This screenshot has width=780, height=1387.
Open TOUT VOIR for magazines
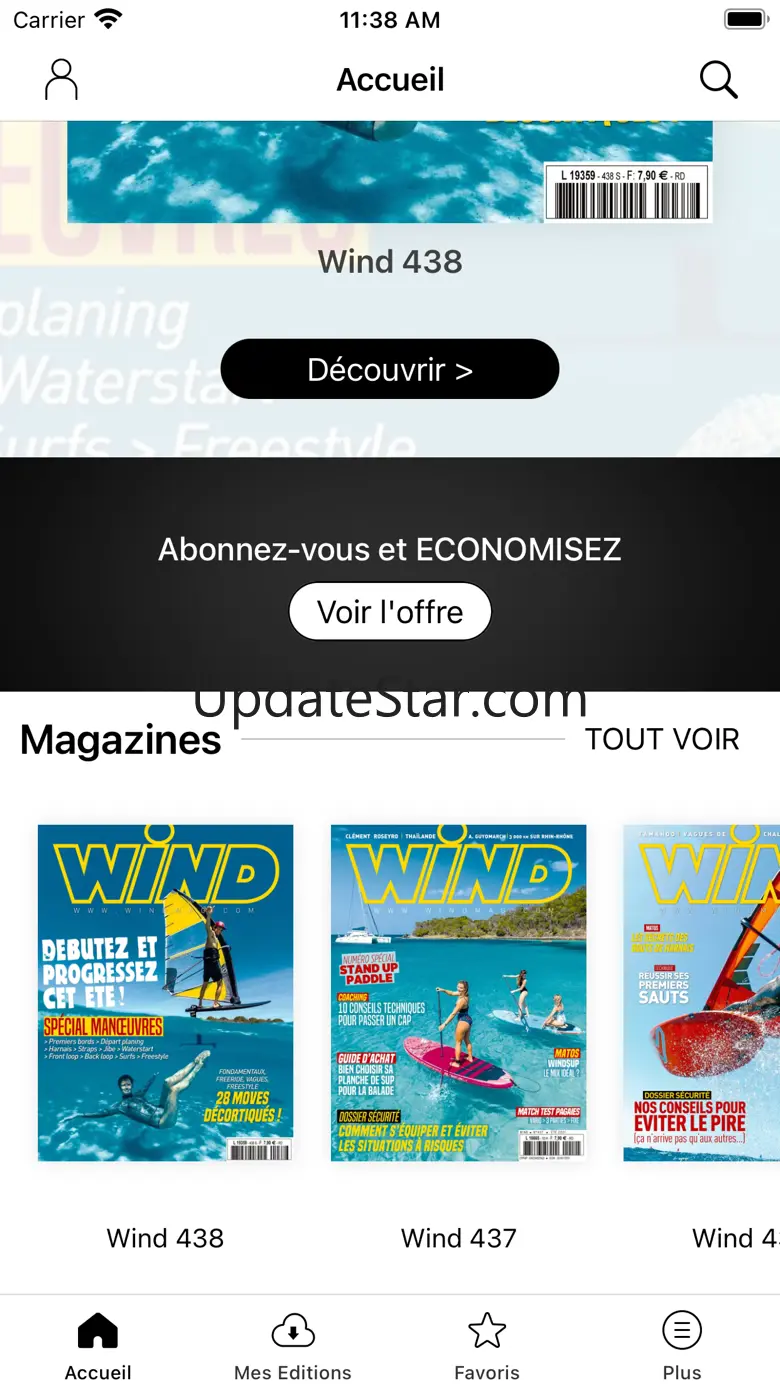pyautogui.click(x=662, y=739)
